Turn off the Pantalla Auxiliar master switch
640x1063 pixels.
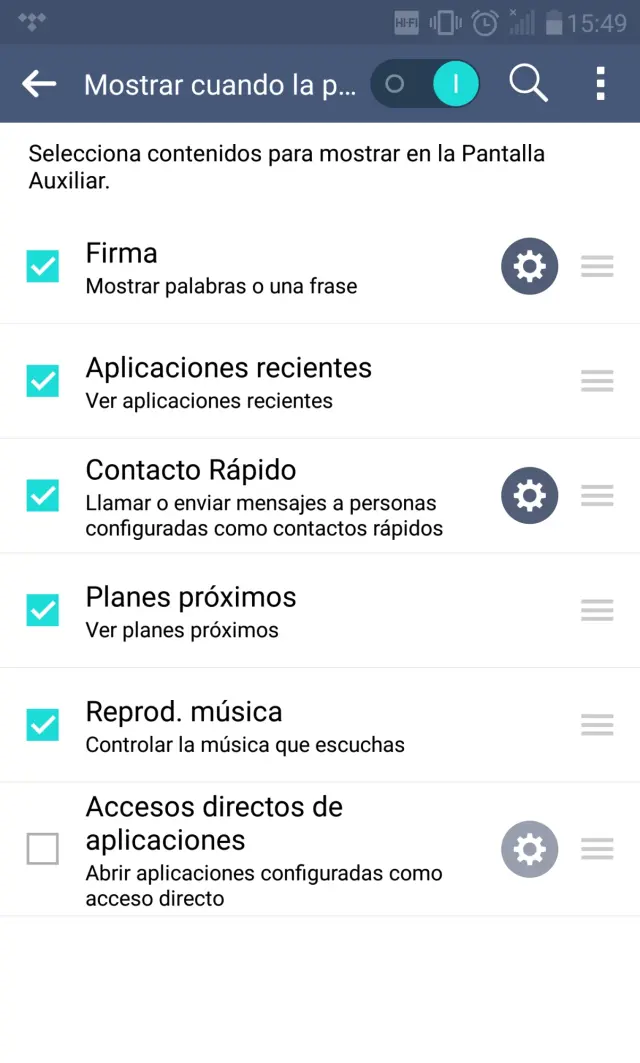(425, 84)
